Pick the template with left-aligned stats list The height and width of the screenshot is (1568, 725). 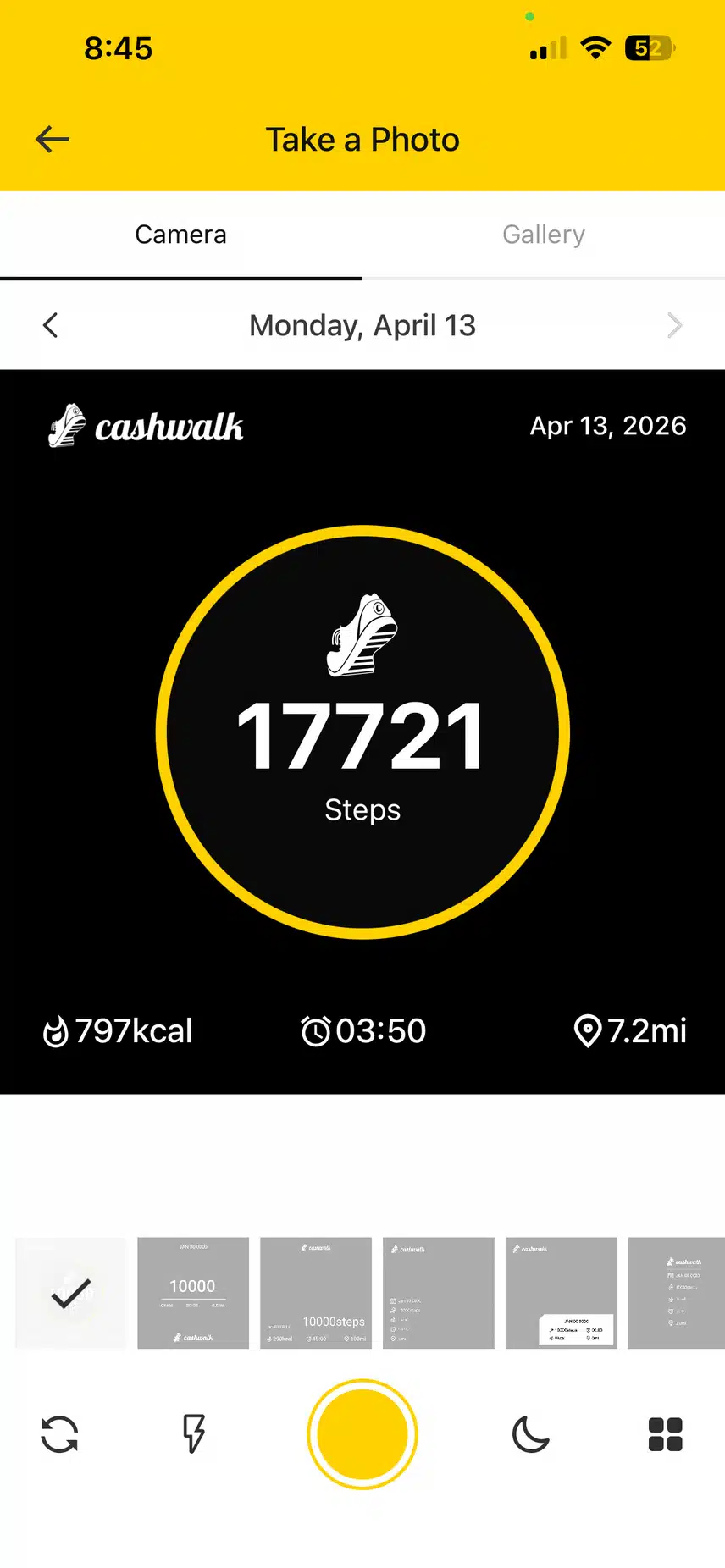438,1293
